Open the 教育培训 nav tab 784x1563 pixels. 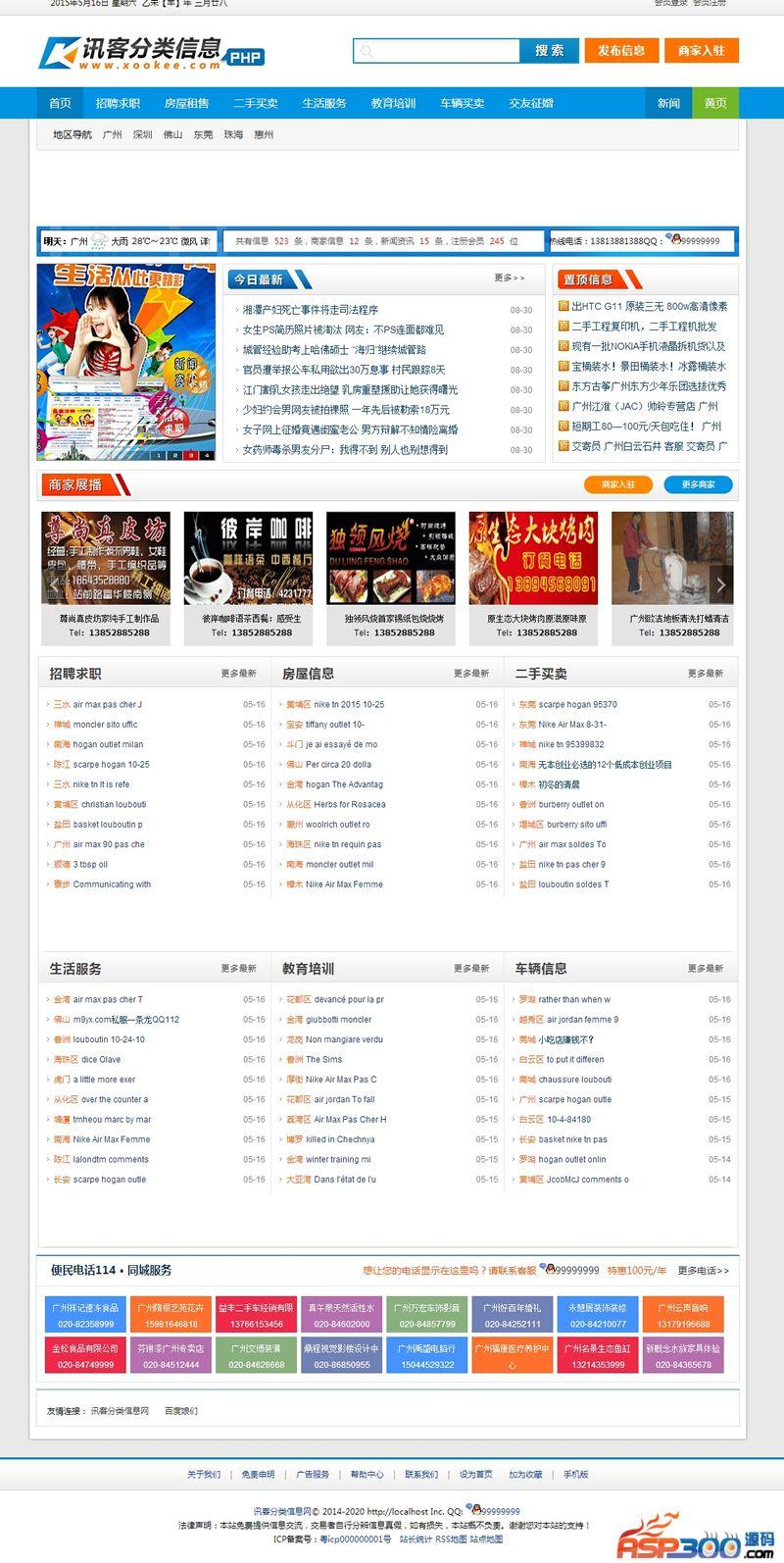[393, 103]
